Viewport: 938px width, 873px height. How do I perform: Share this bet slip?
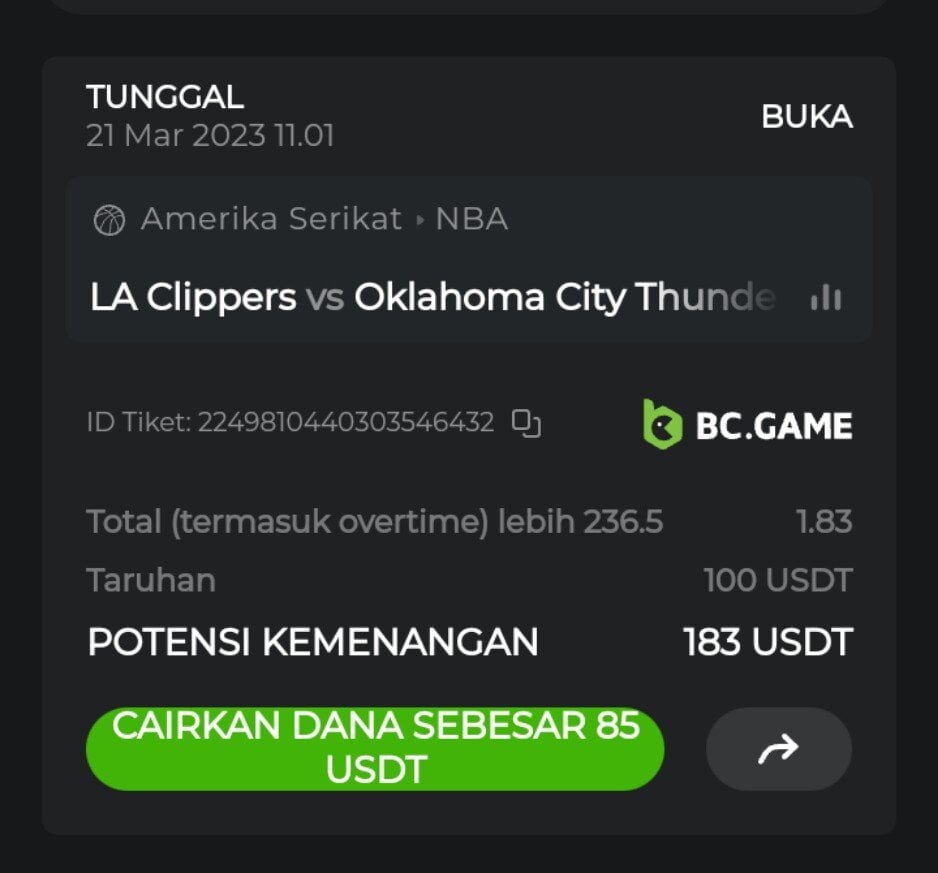tap(778, 749)
